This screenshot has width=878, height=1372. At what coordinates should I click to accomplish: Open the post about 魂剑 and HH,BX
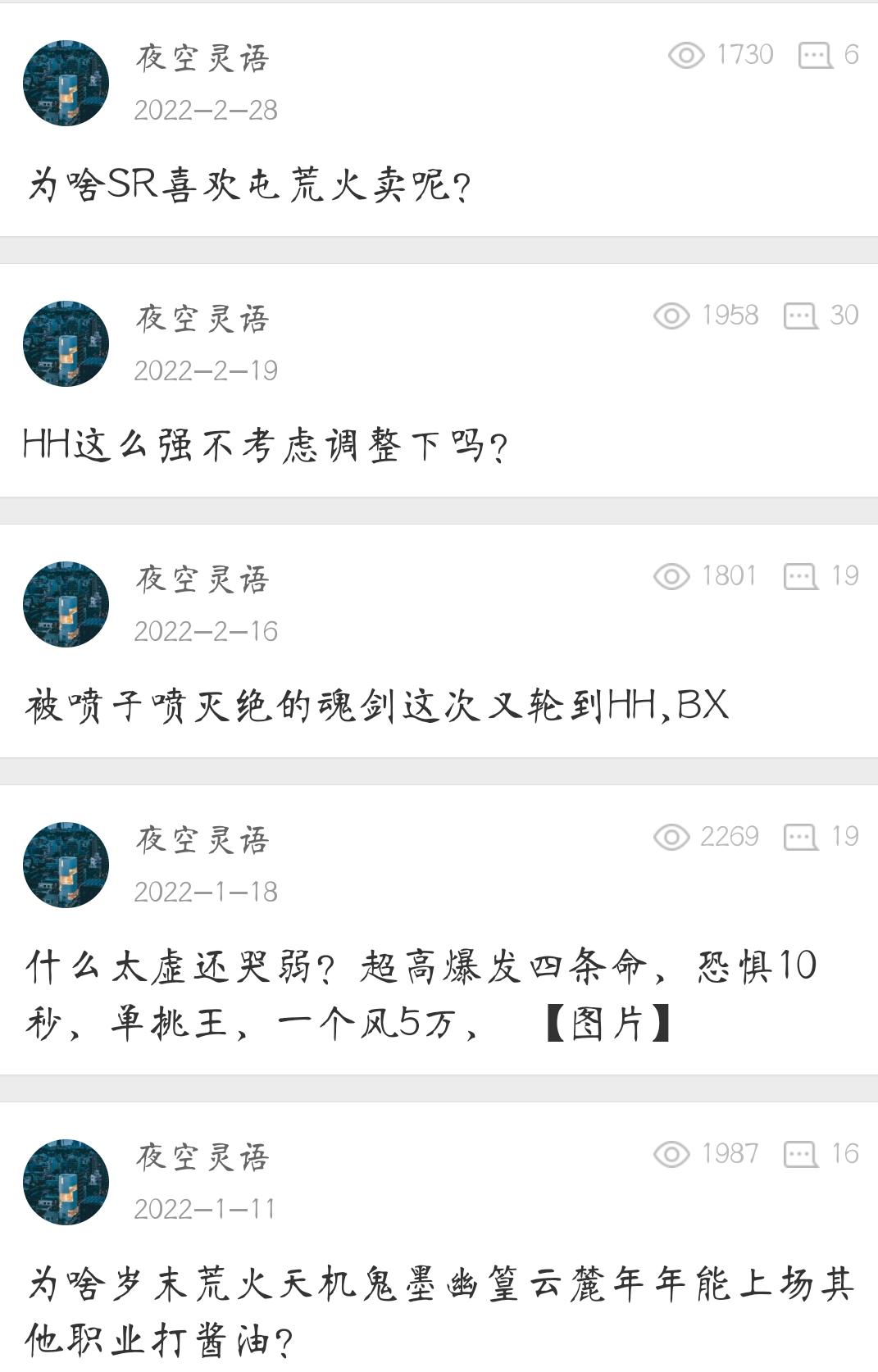pos(376,706)
